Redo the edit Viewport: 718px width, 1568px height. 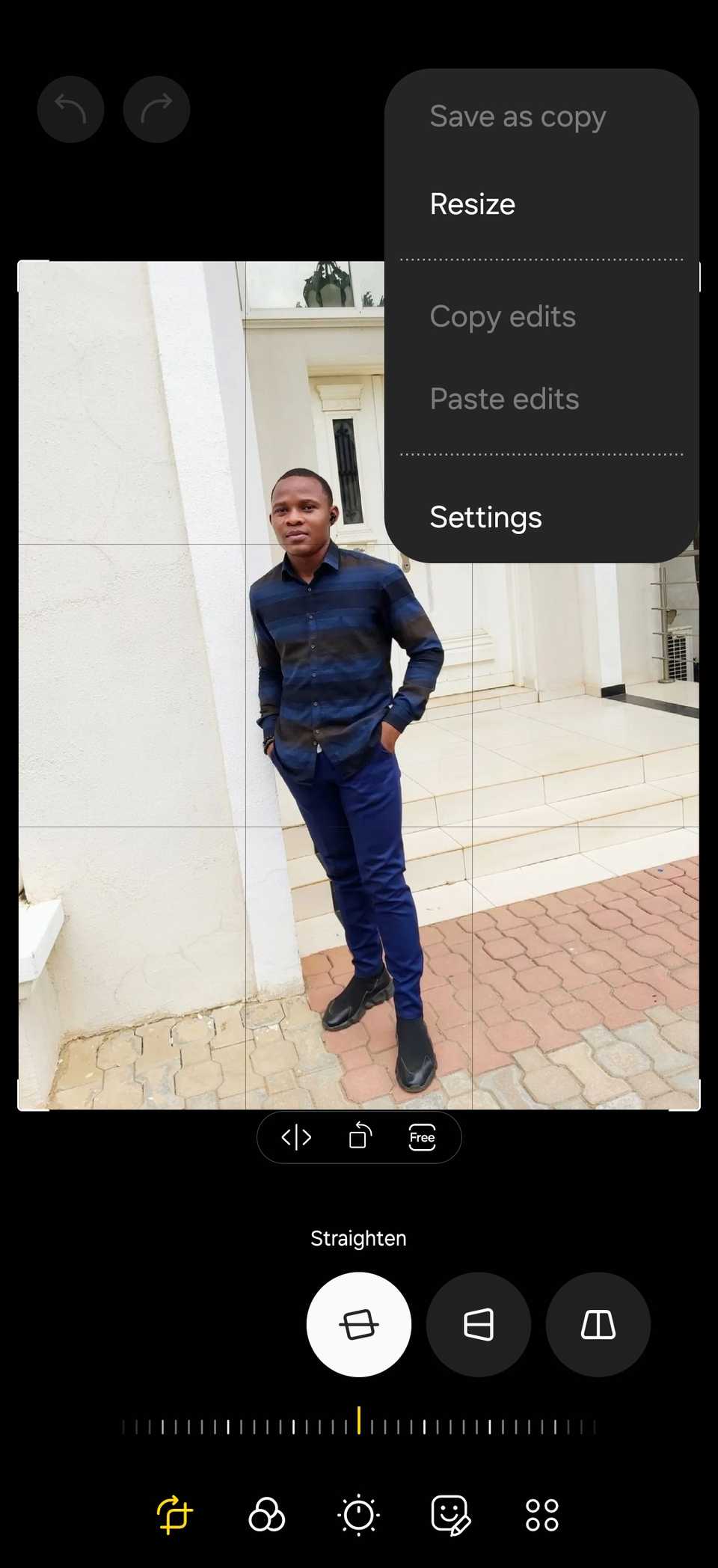[x=156, y=109]
